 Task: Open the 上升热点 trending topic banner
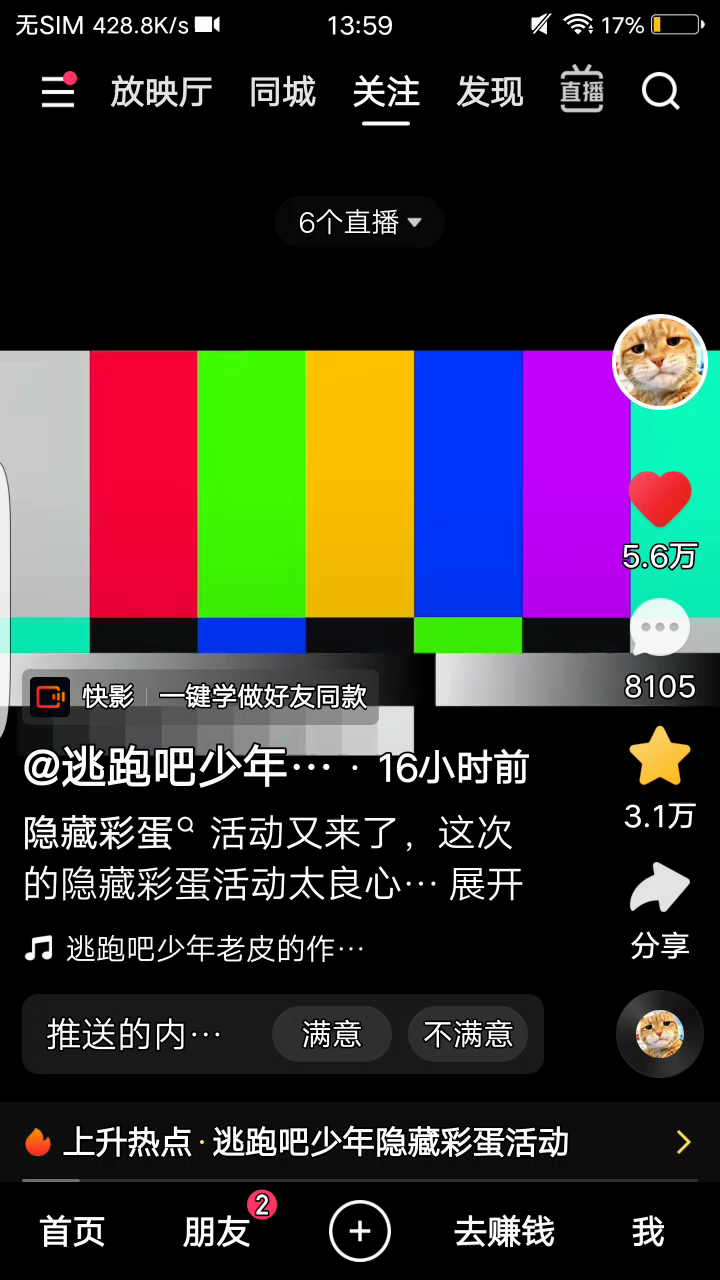(360, 1142)
